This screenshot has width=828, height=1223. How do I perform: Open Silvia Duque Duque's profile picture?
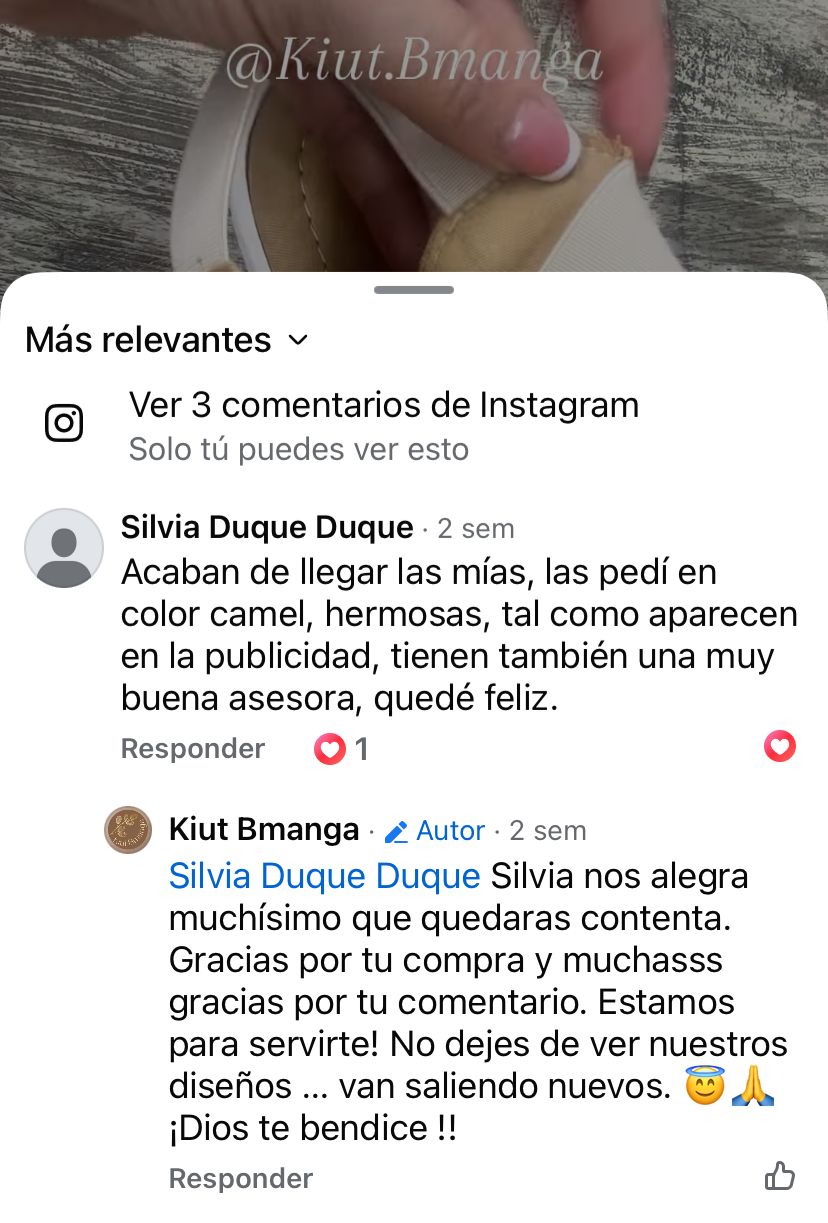[64, 547]
